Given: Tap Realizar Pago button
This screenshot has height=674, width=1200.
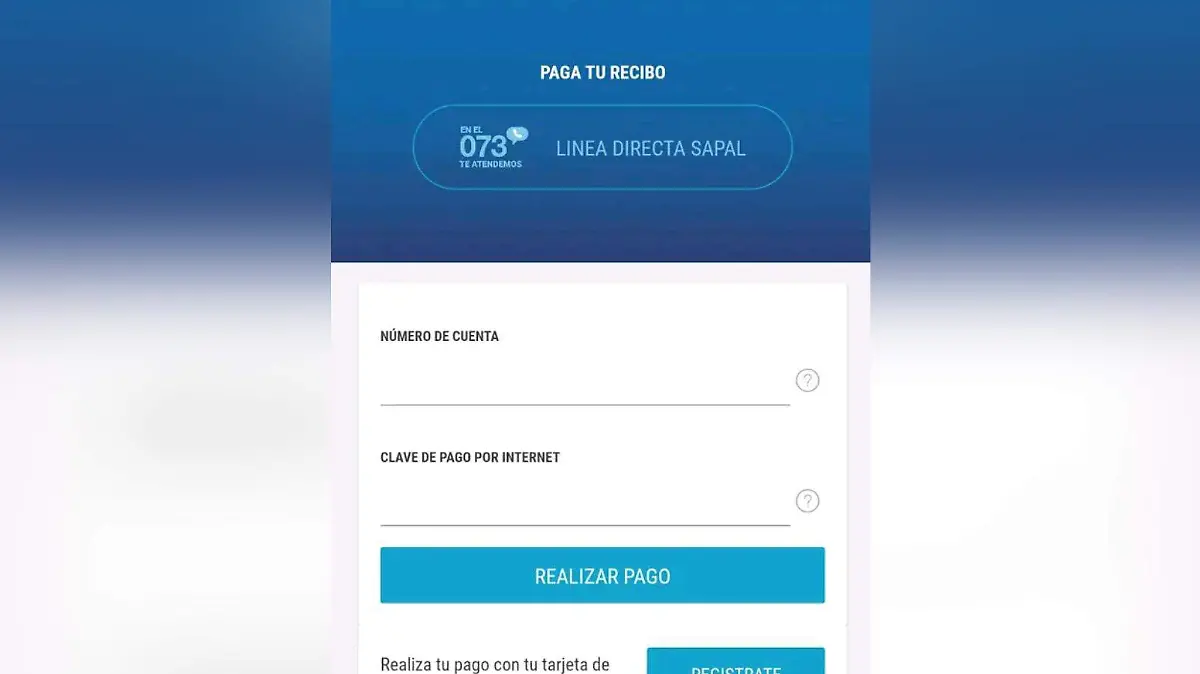Looking at the screenshot, I should (x=602, y=575).
